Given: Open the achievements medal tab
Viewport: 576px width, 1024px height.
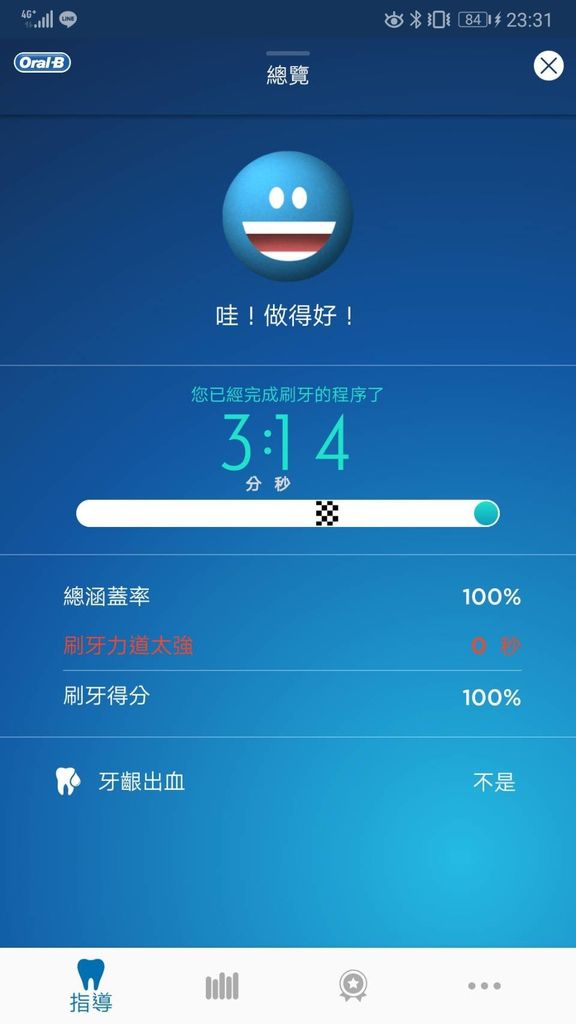Looking at the screenshot, I should click(353, 985).
